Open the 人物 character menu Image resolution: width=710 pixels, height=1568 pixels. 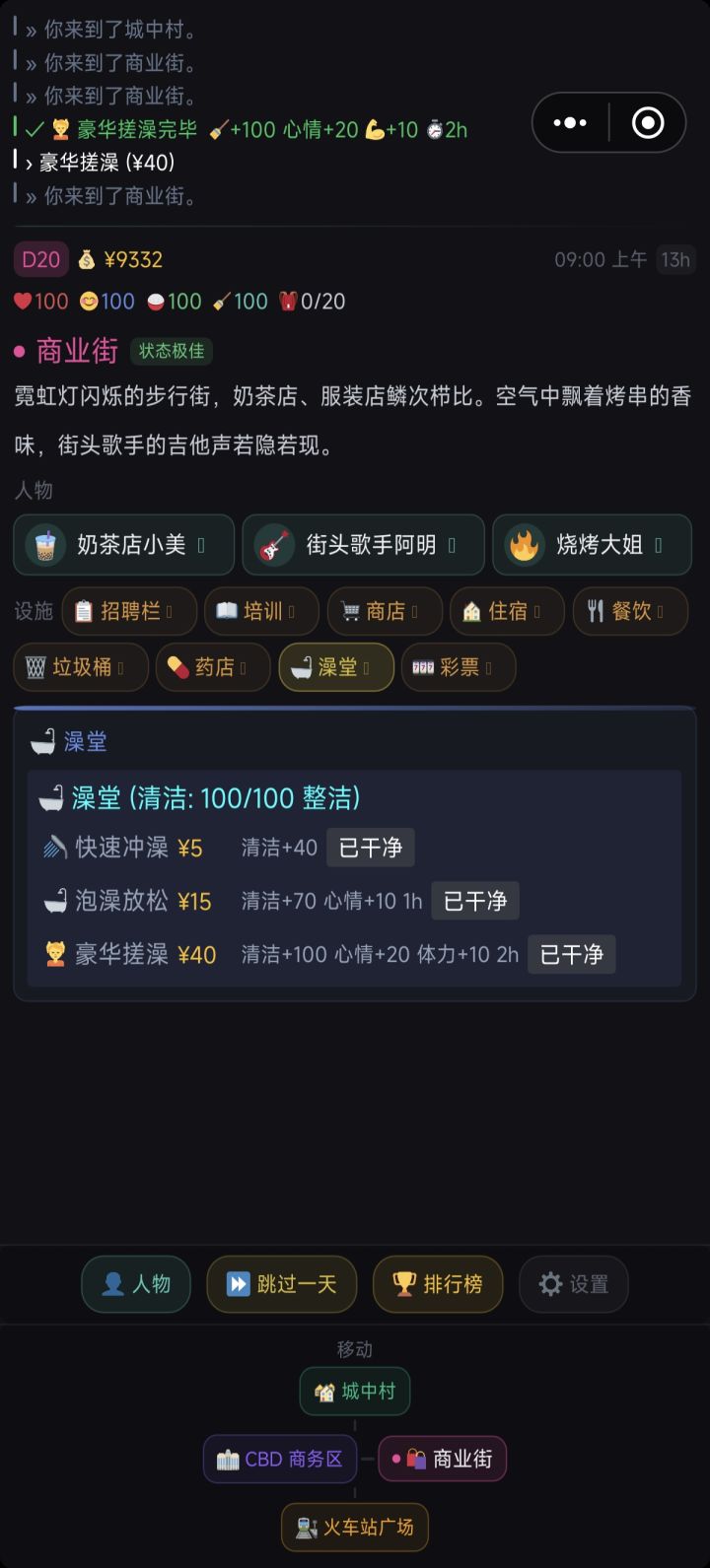(x=135, y=1284)
